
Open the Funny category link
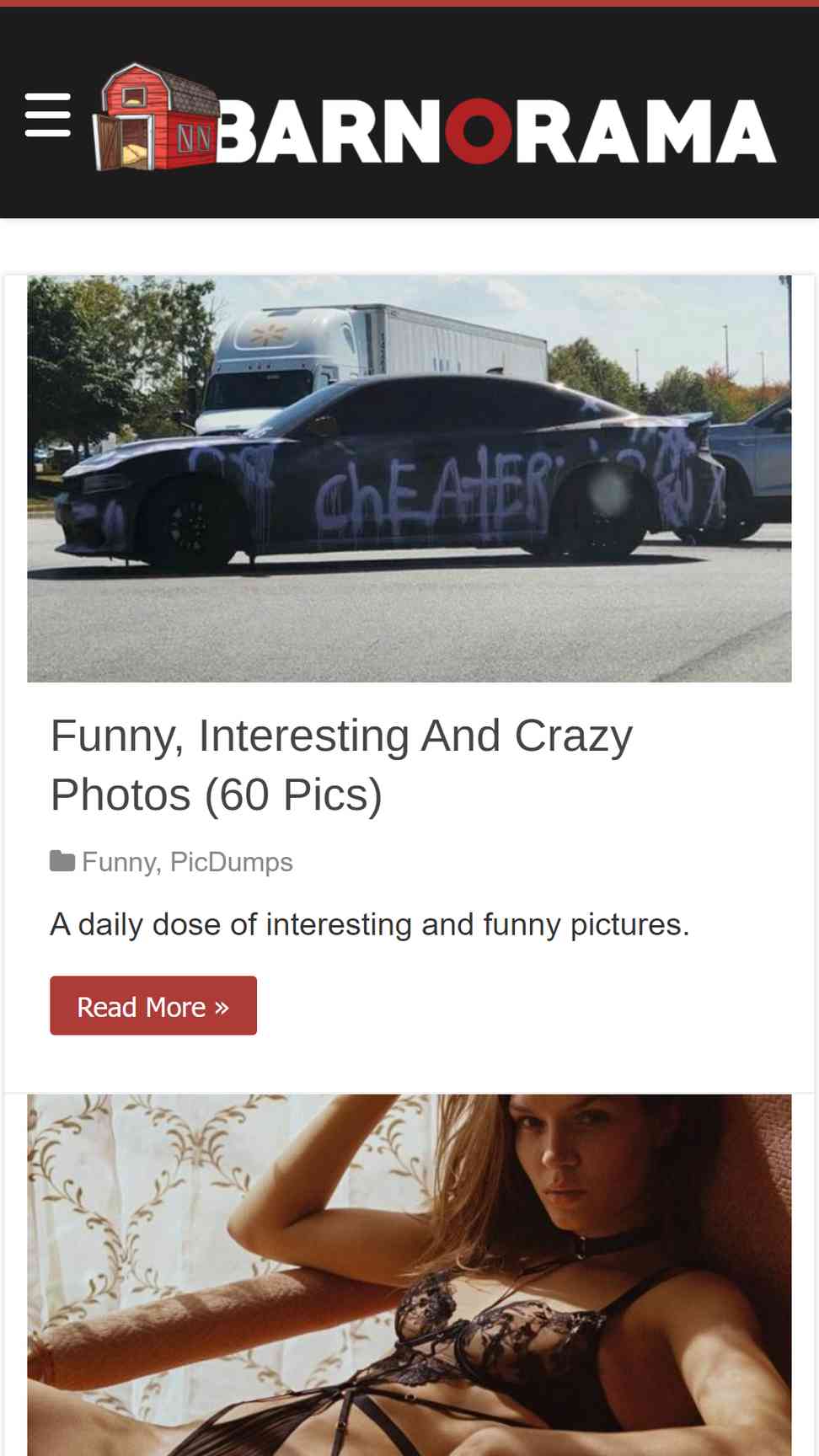coord(119,862)
